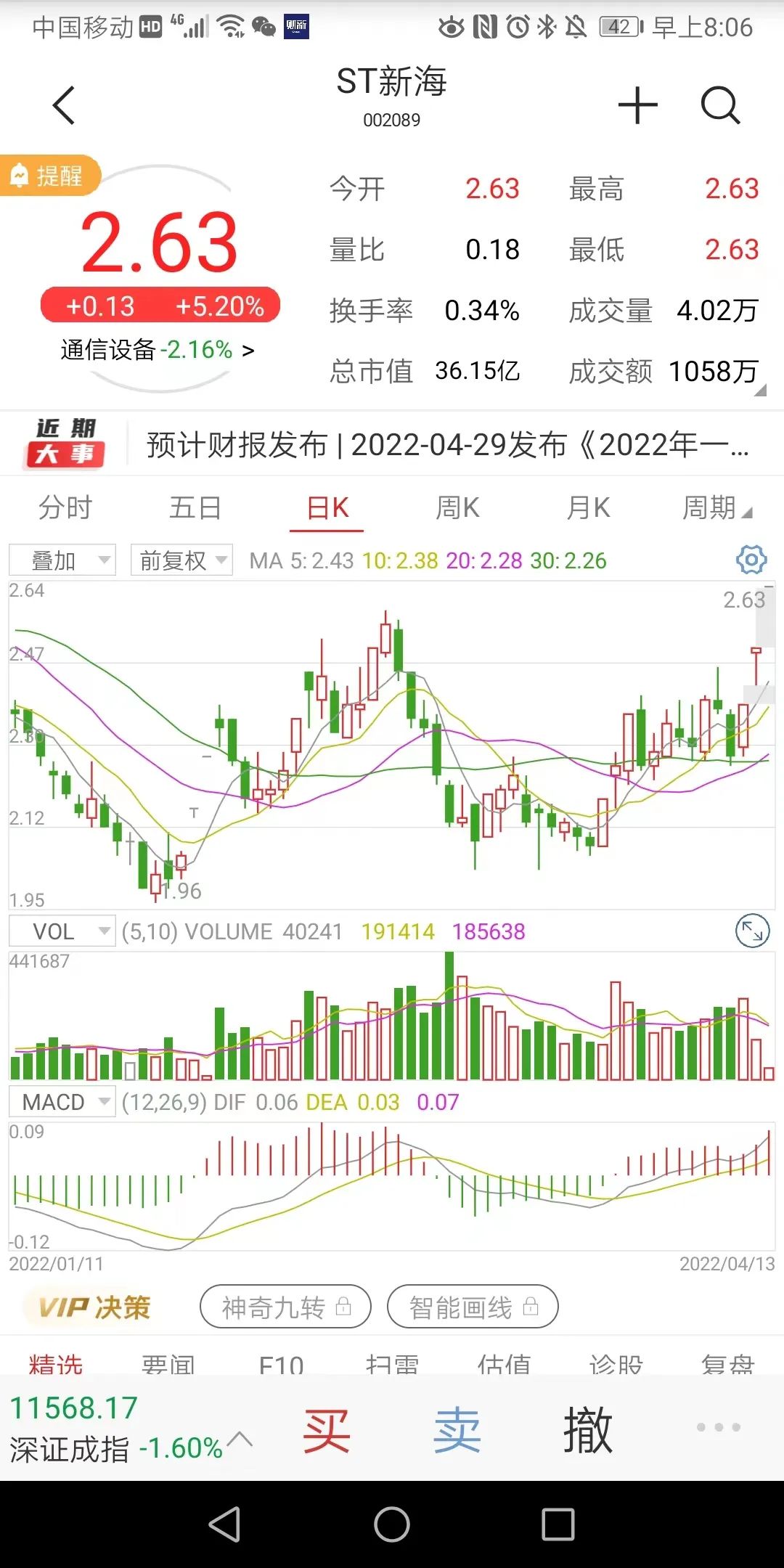Open the 通信设备 sector link
Viewport: 784px width, 1568px height.
[x=157, y=350]
